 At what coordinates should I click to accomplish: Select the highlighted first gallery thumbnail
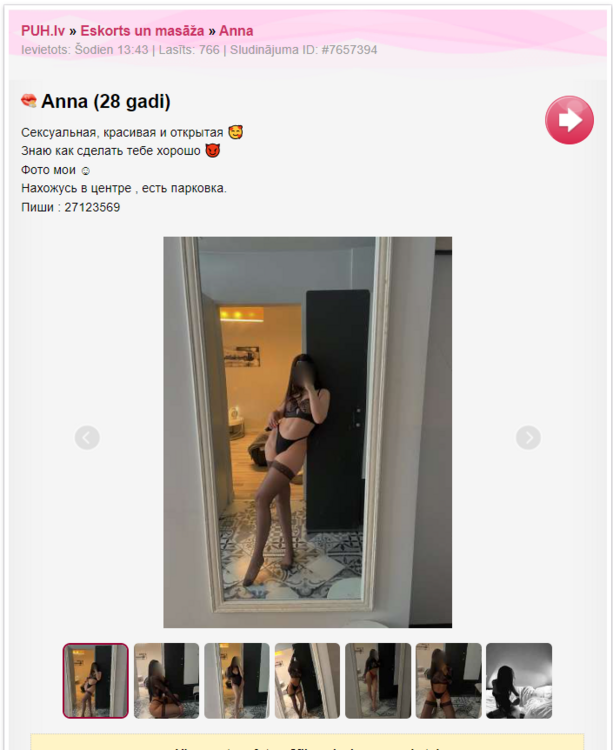pos(96,680)
